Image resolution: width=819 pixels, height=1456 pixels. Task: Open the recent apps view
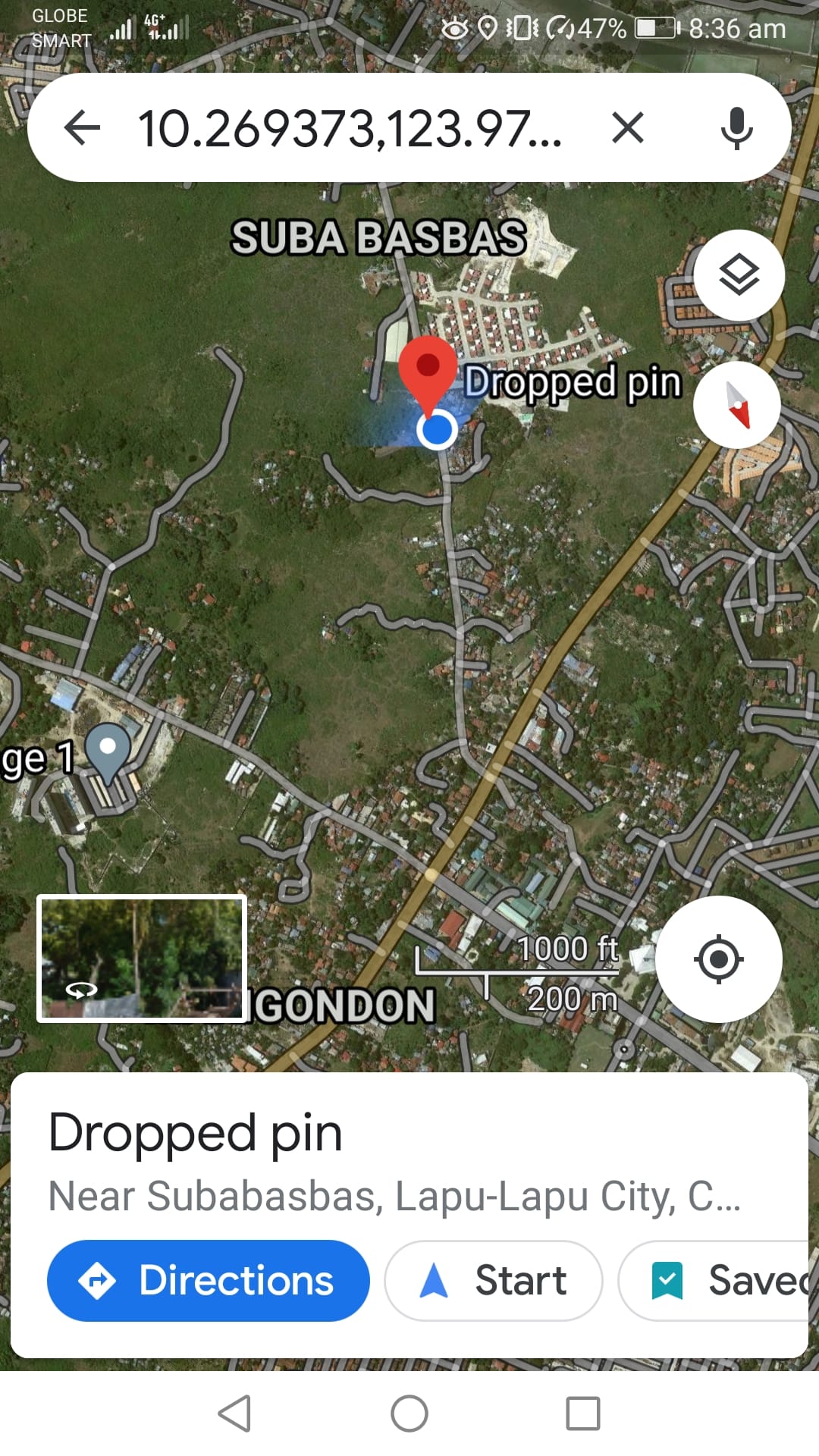pyautogui.click(x=583, y=1414)
